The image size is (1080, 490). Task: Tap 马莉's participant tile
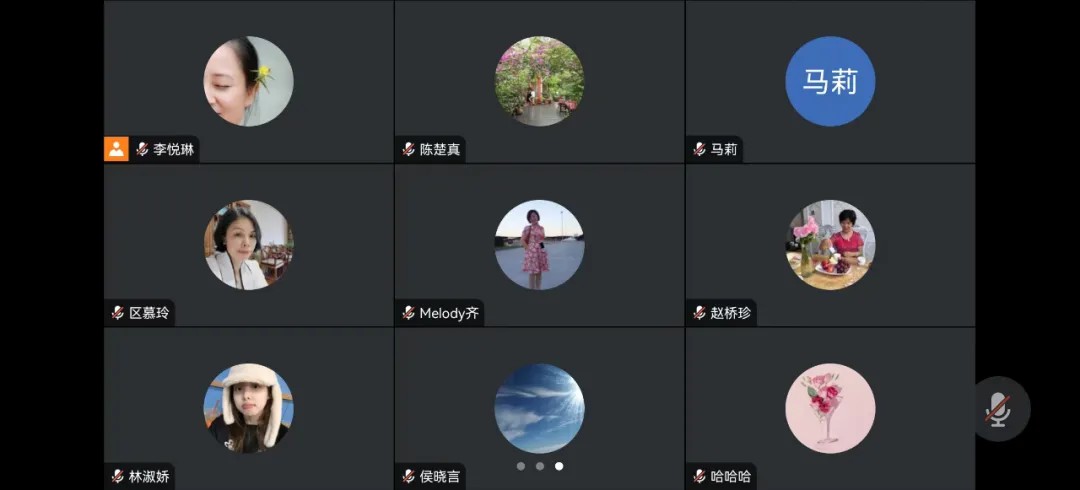830,82
